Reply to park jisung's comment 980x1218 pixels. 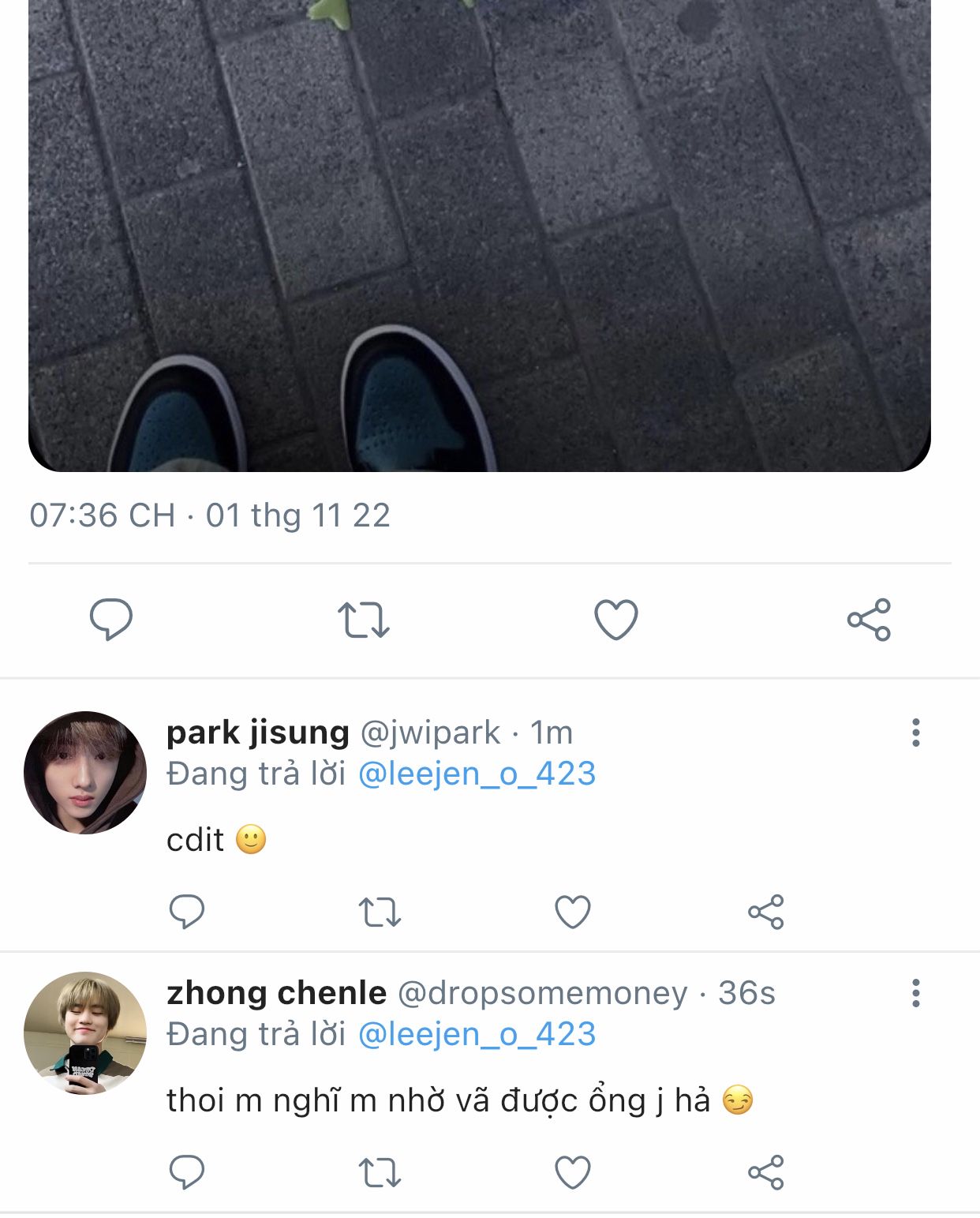tap(187, 911)
